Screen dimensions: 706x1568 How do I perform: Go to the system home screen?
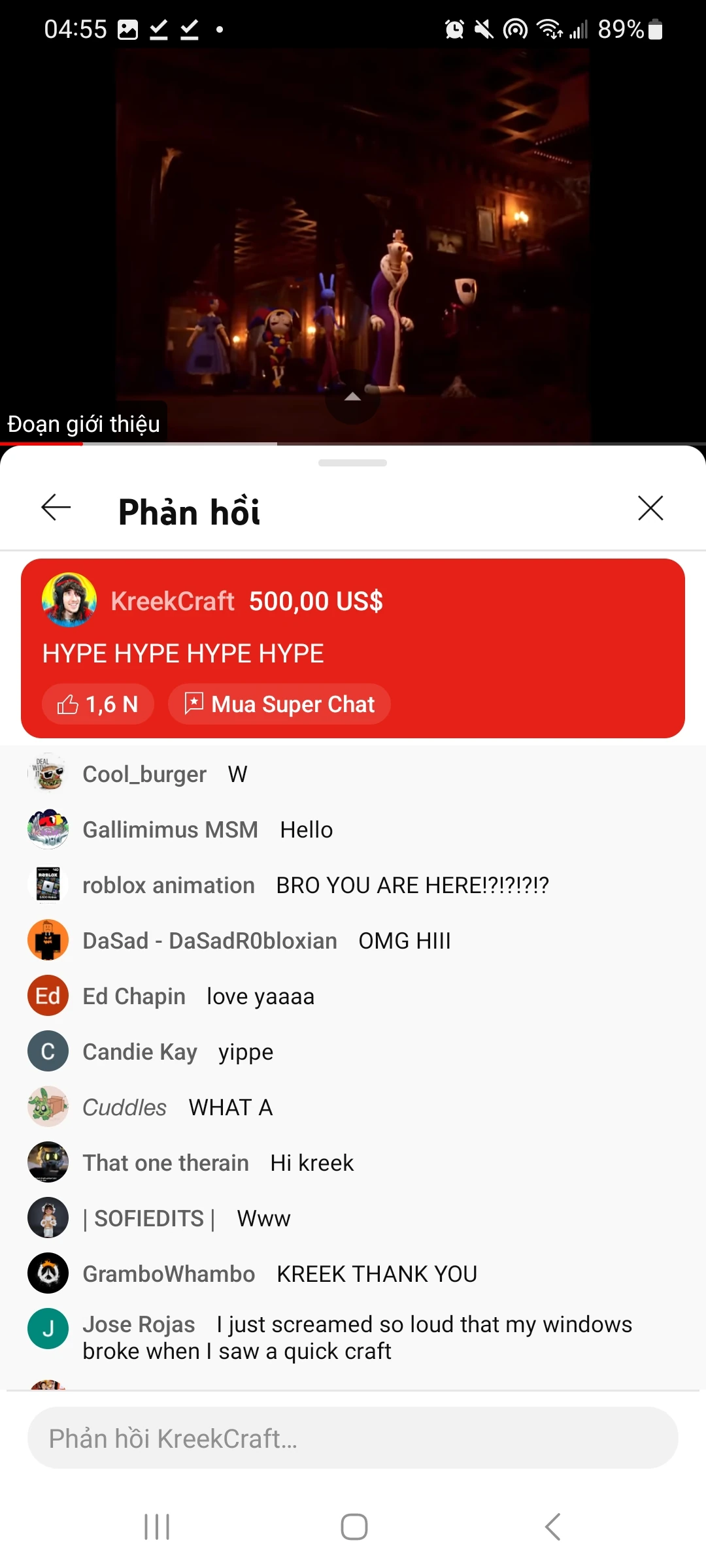(354, 1527)
